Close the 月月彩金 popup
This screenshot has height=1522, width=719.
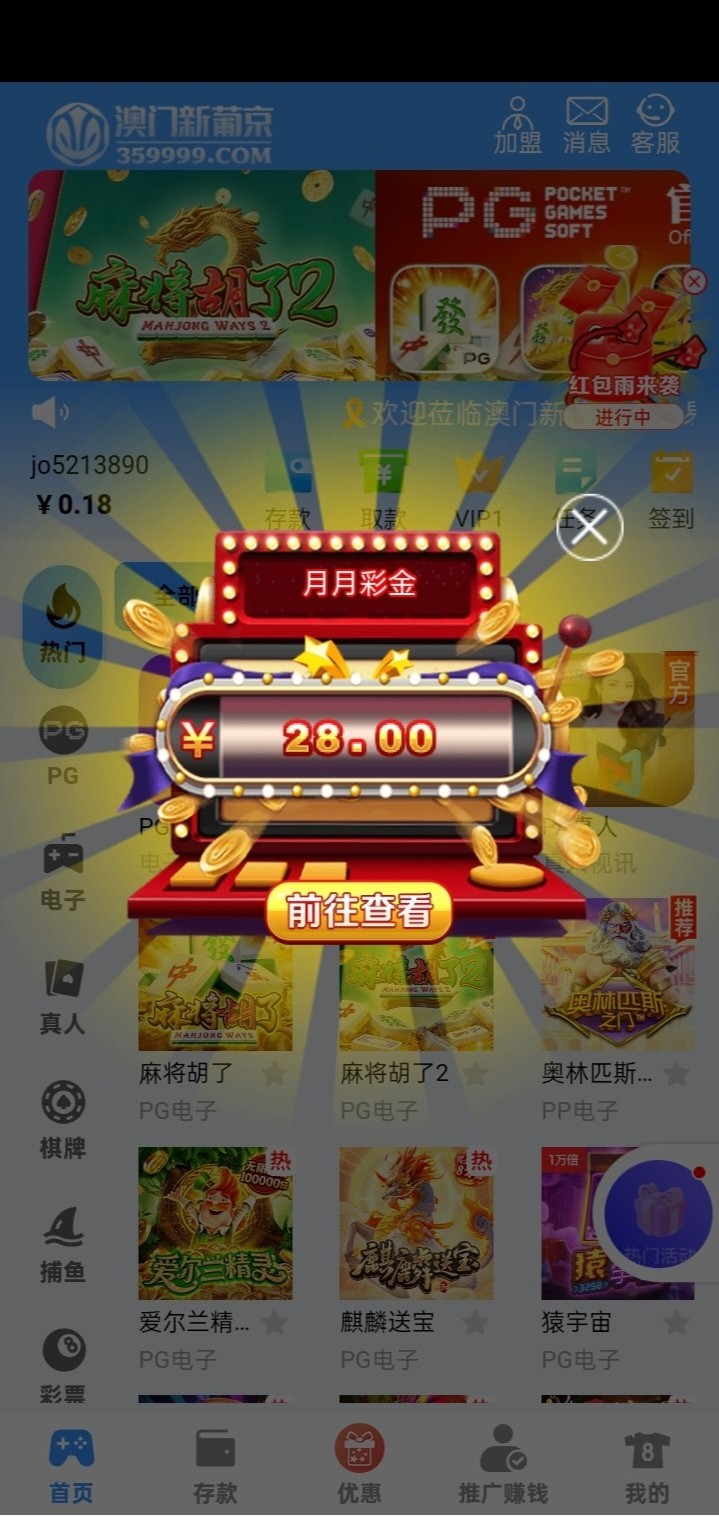589,526
